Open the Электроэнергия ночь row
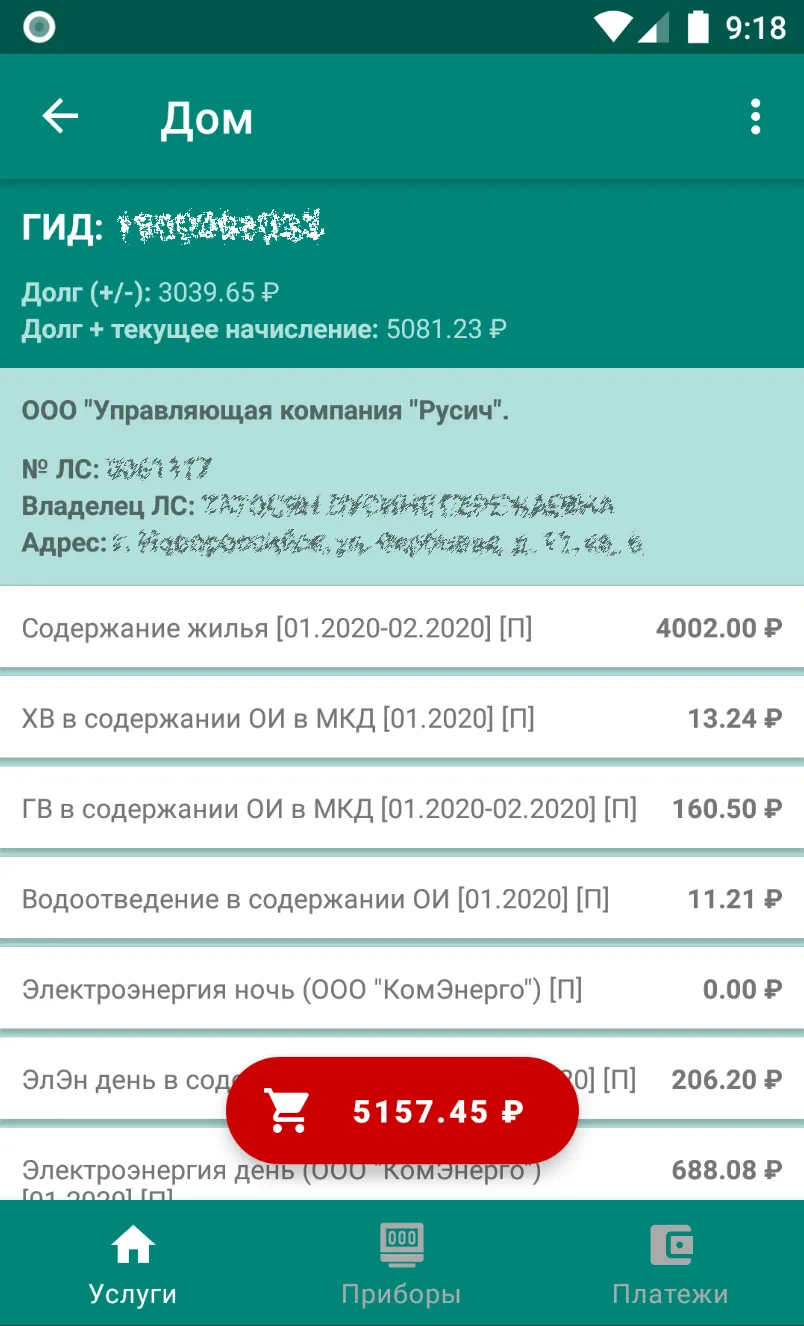 402,989
